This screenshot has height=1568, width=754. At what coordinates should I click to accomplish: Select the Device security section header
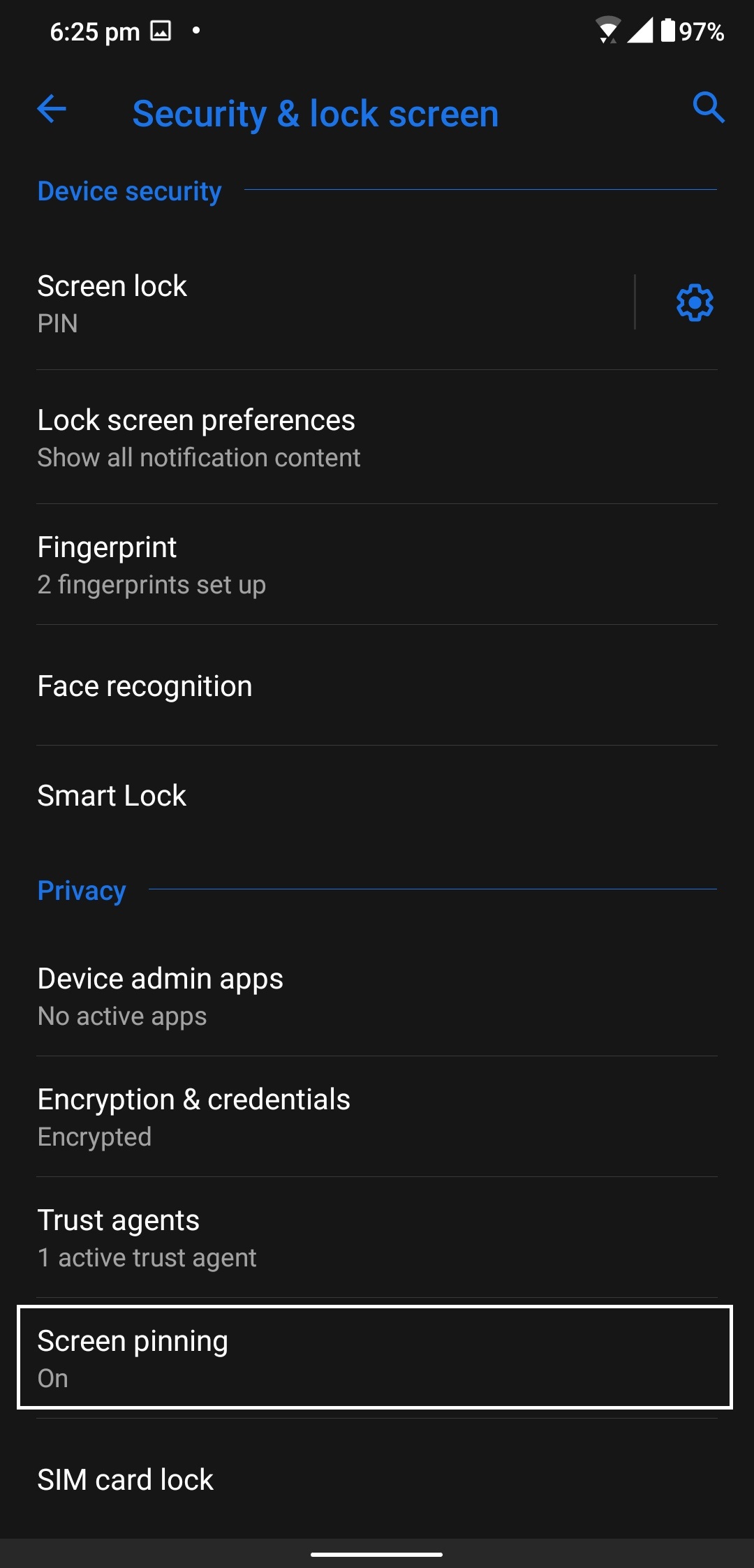128,190
